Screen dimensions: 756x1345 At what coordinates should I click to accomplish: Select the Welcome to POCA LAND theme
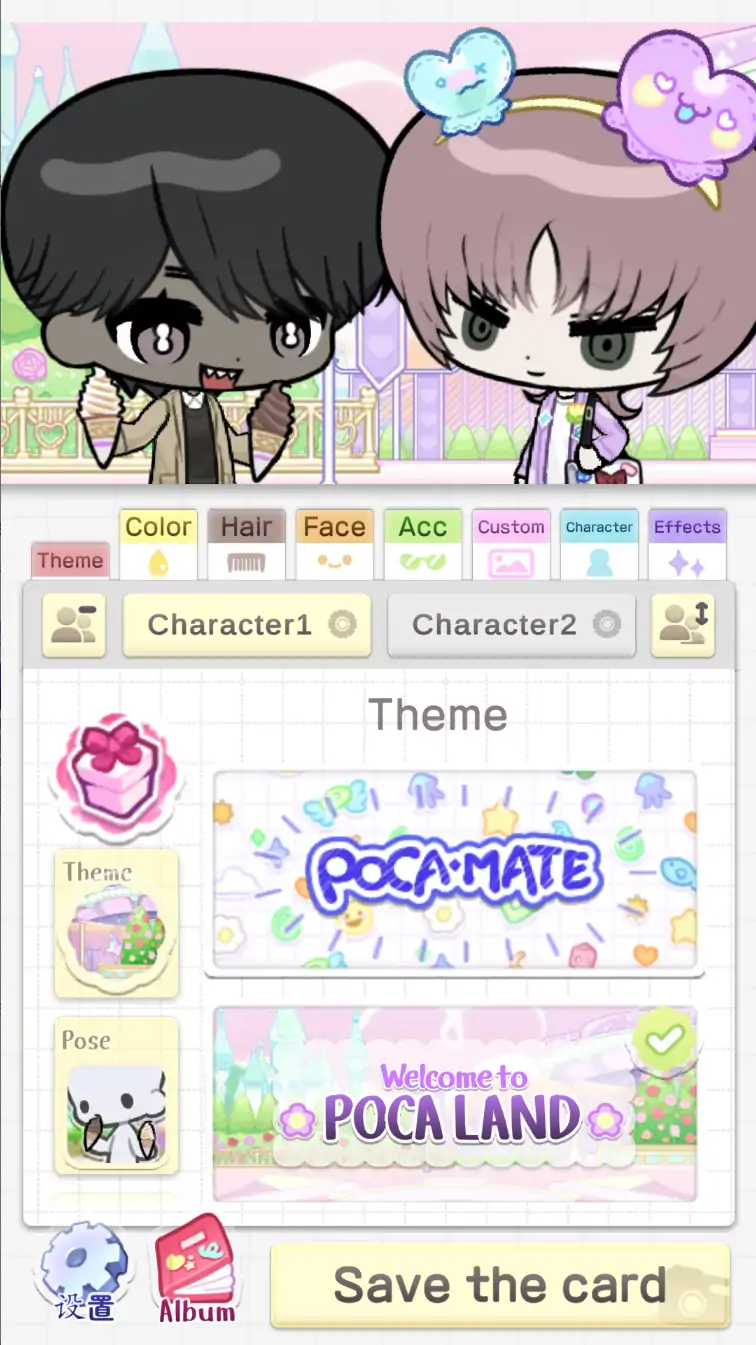click(455, 1103)
